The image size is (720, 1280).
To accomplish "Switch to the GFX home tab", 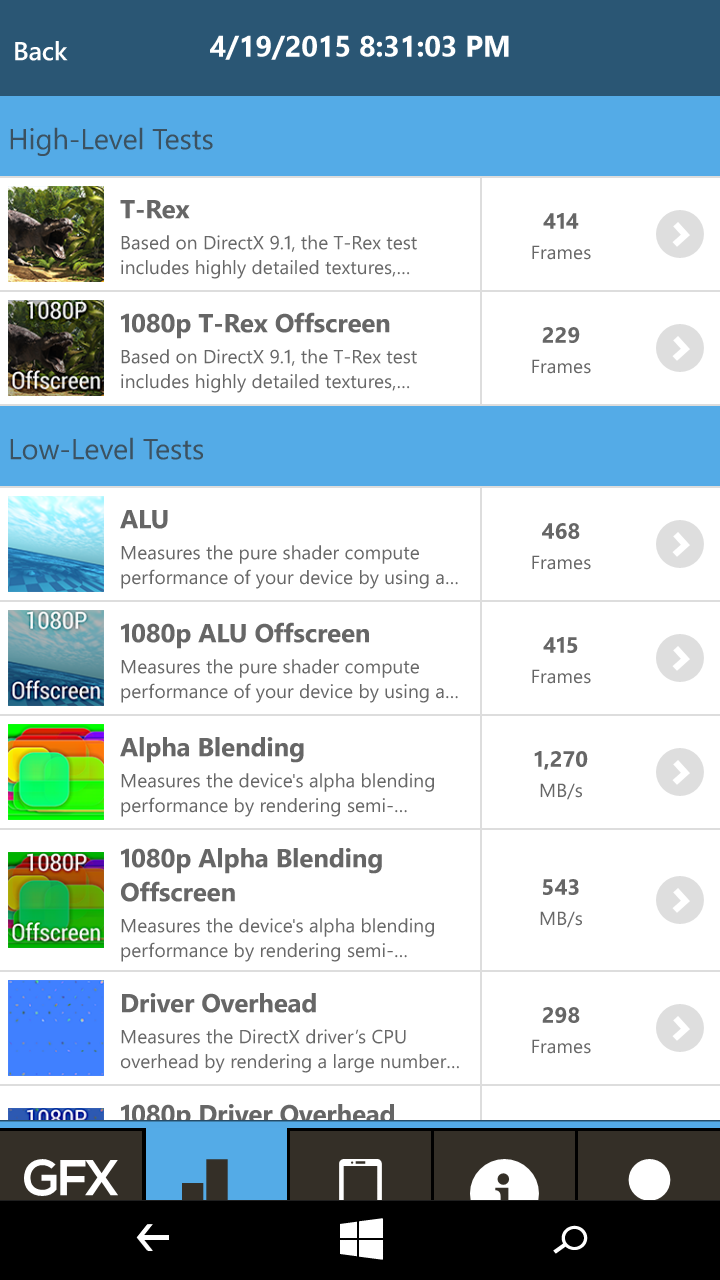I will click(72, 1168).
